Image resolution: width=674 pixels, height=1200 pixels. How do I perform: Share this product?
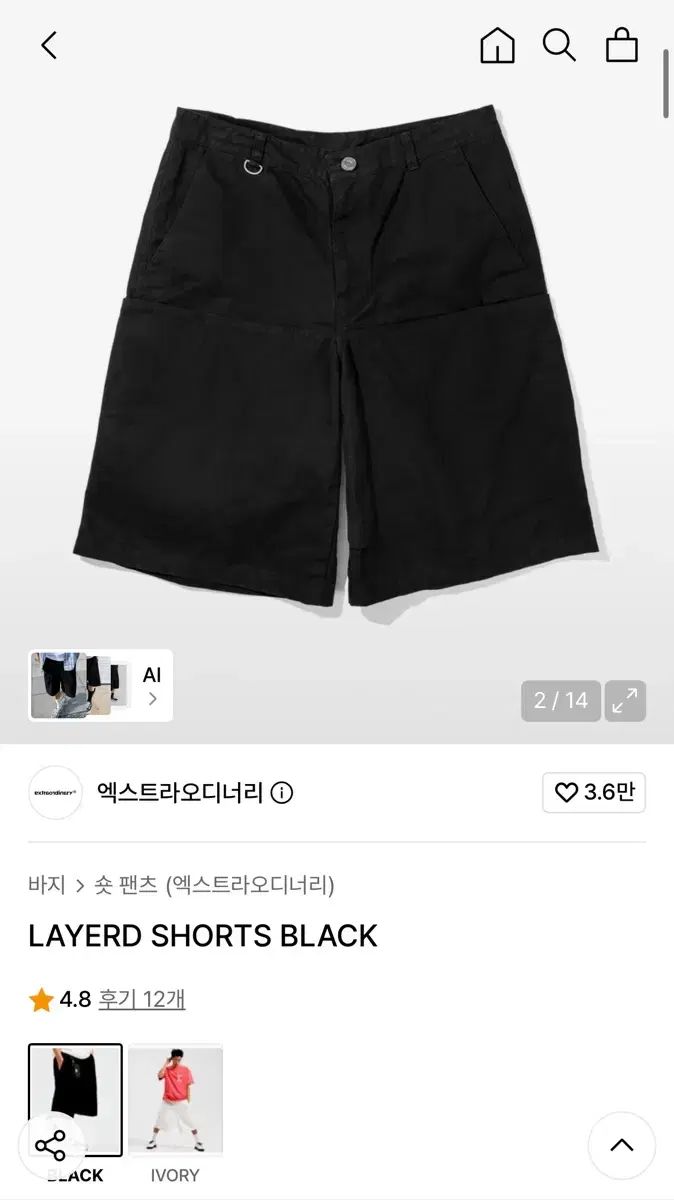coord(50,1146)
